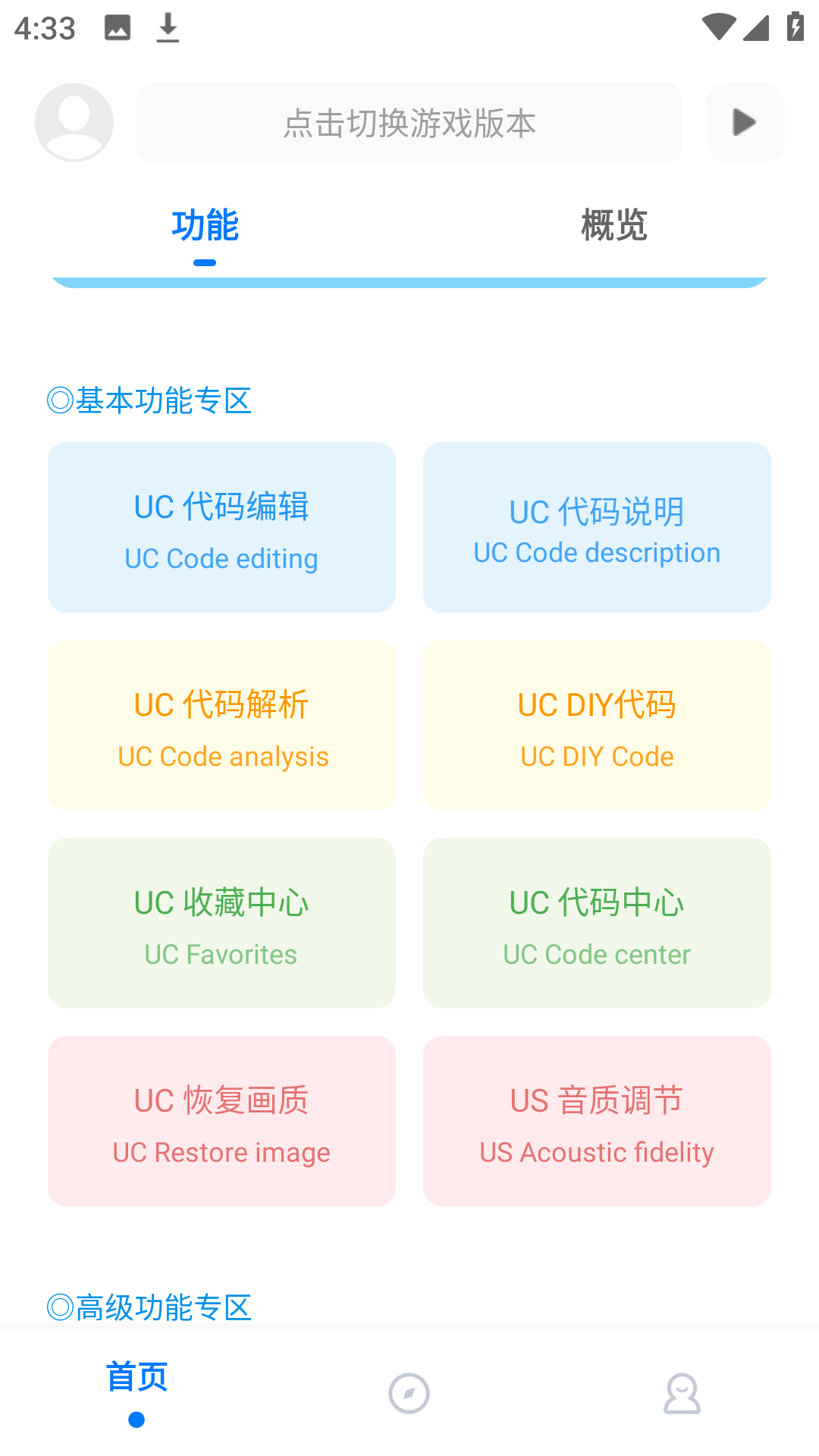
Task: Open UC DIY代码 feature
Action: point(597,724)
